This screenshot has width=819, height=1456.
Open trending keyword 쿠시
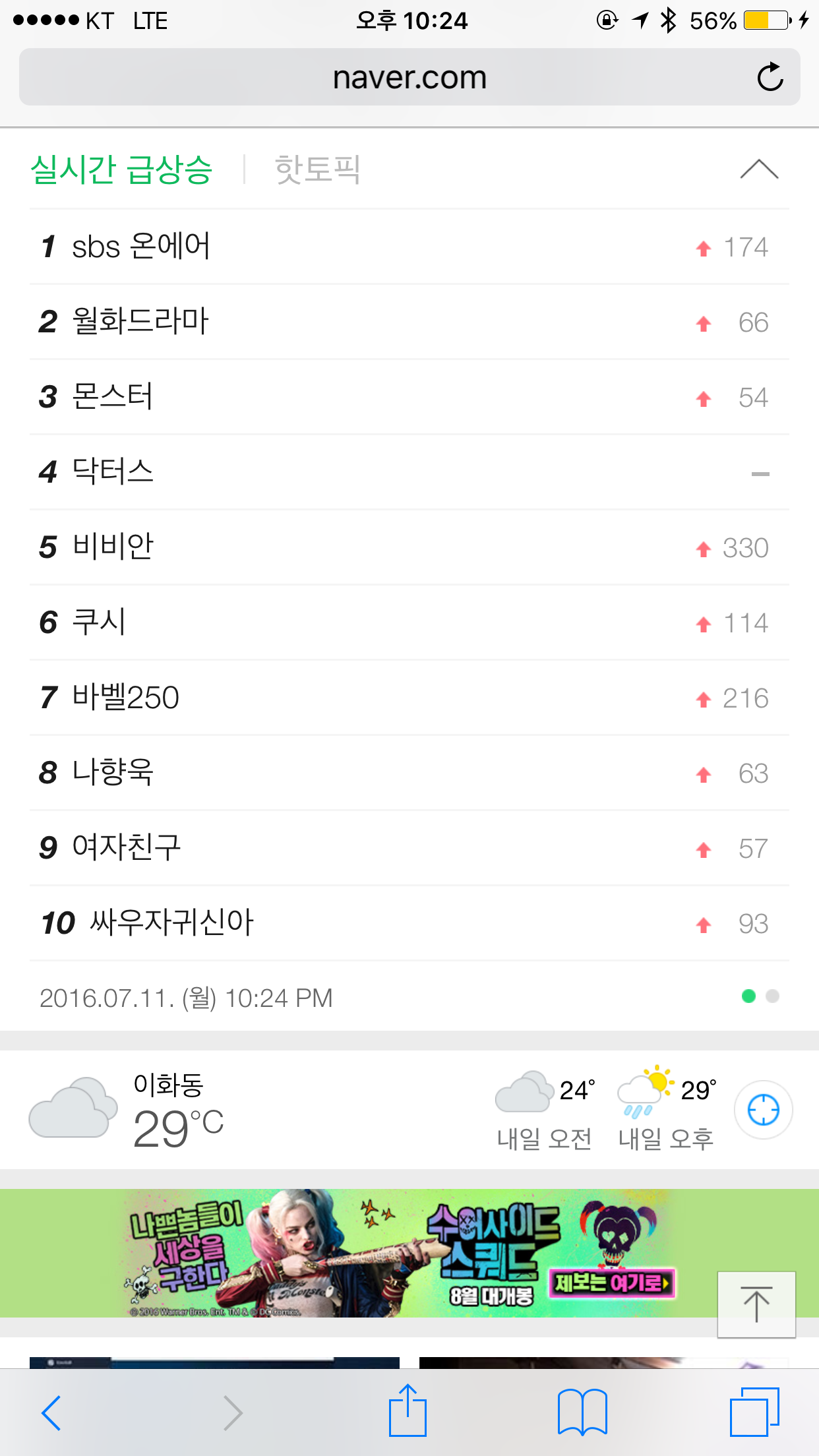(99, 622)
